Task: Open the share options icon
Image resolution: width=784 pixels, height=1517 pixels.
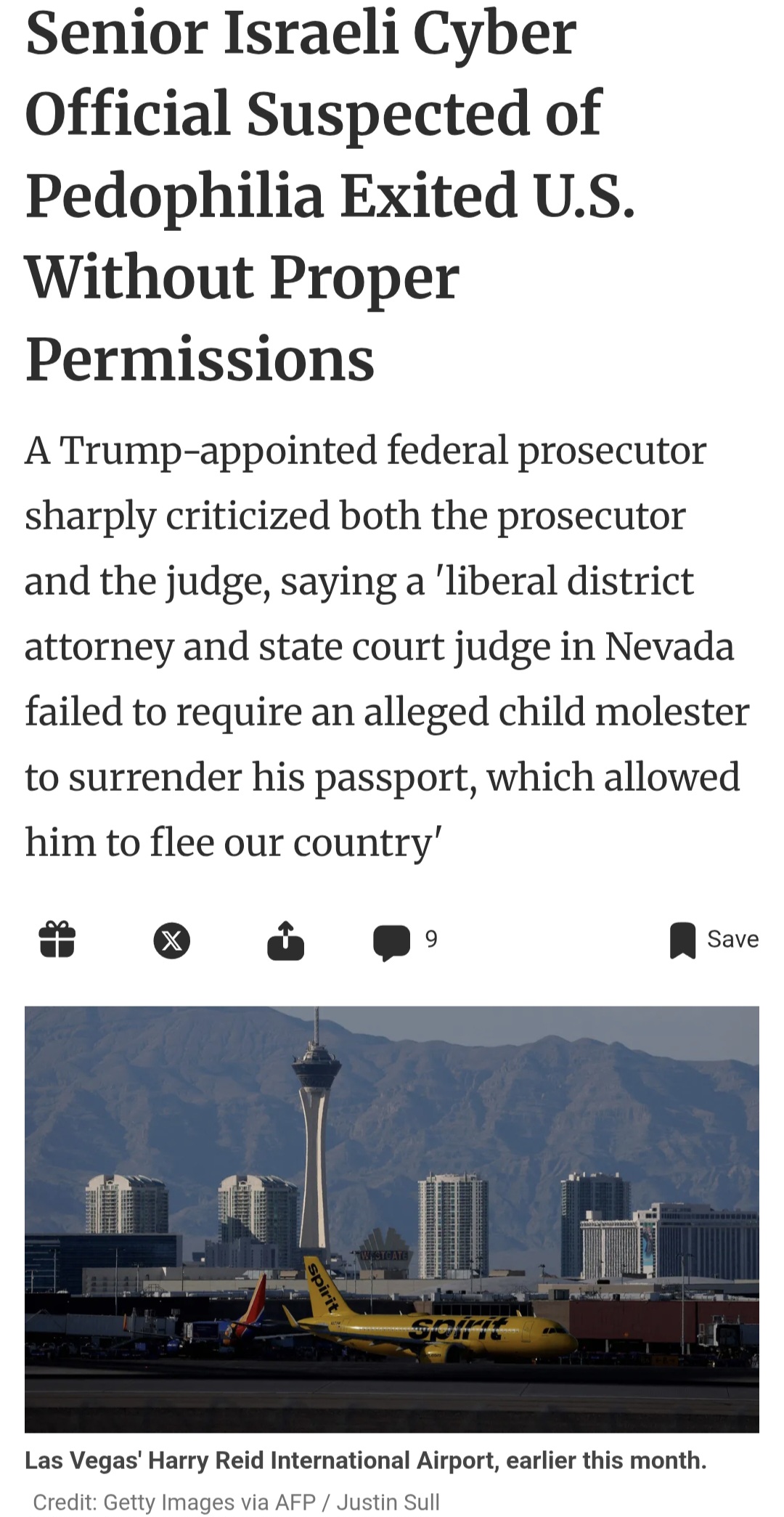Action: pos(285,941)
